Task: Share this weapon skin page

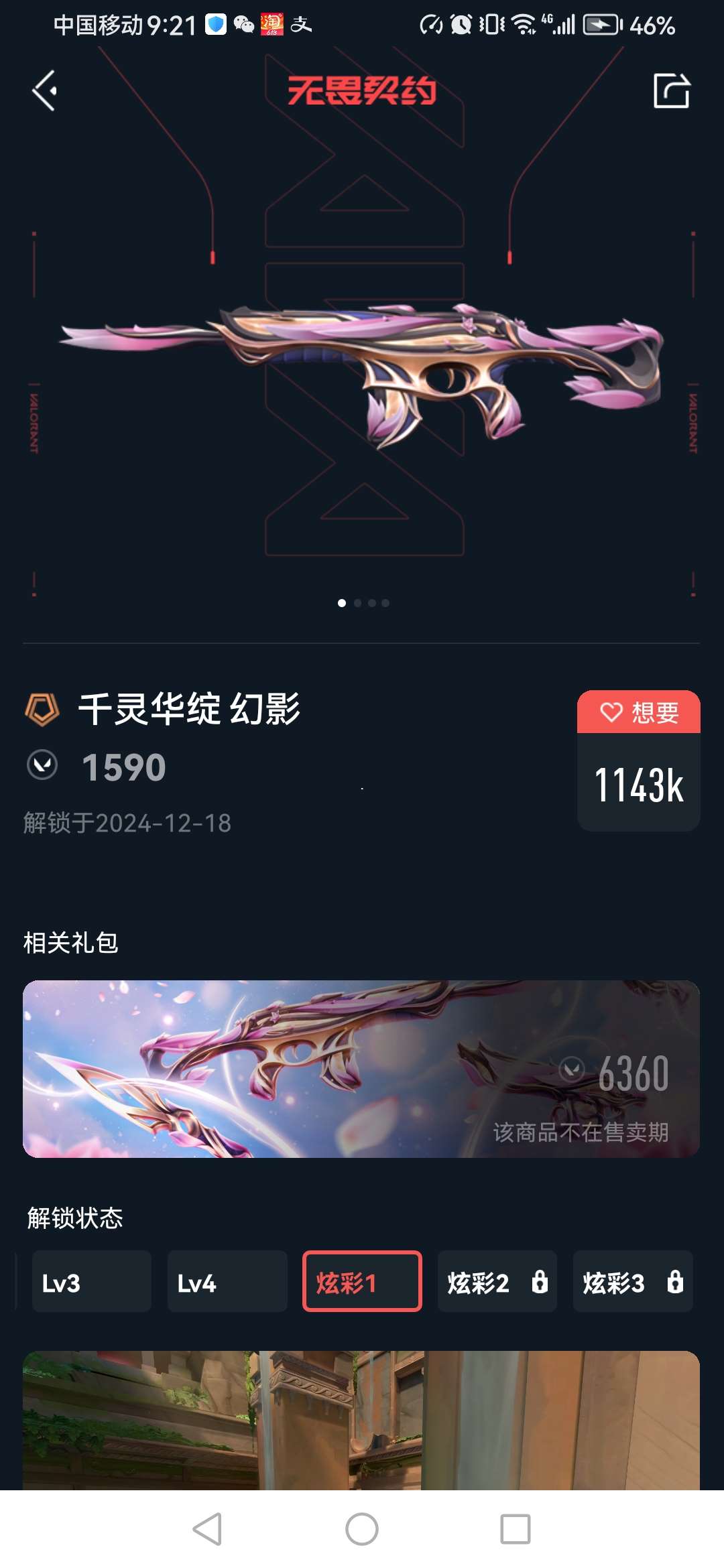Action: click(x=671, y=90)
